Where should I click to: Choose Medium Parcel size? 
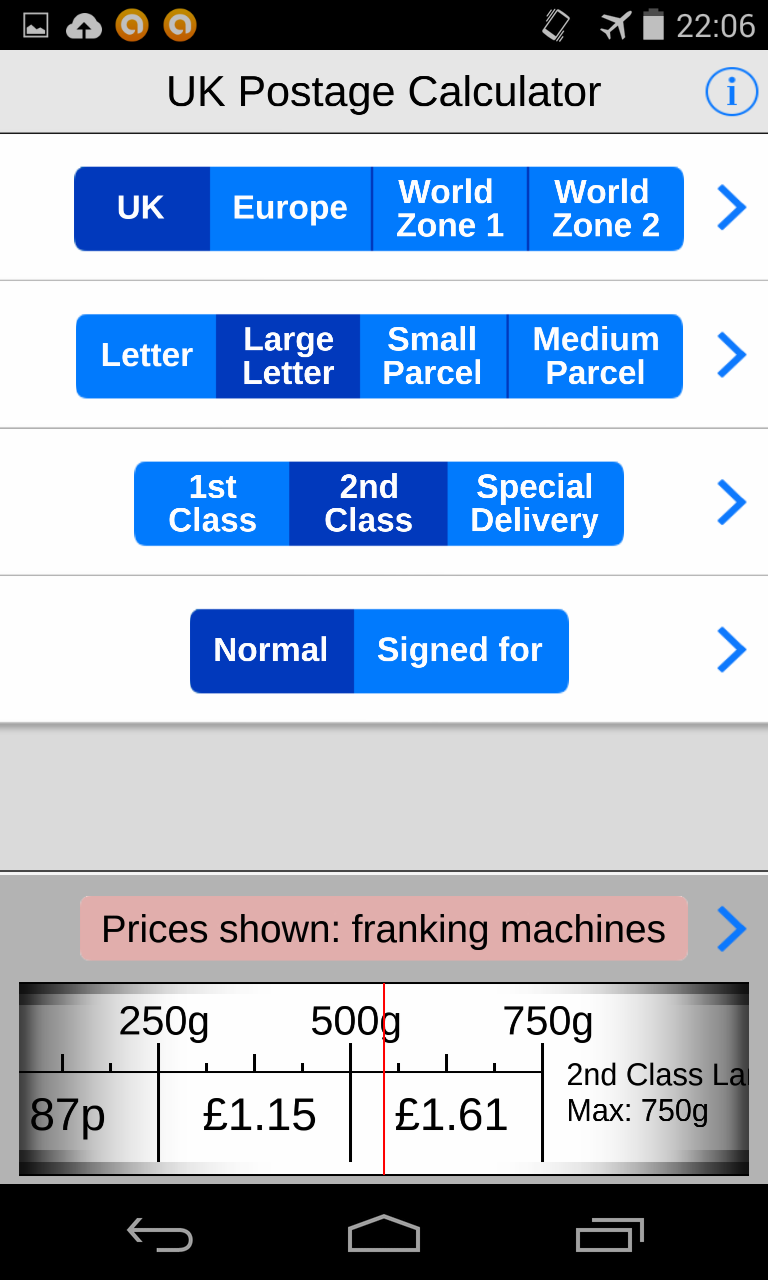point(595,355)
